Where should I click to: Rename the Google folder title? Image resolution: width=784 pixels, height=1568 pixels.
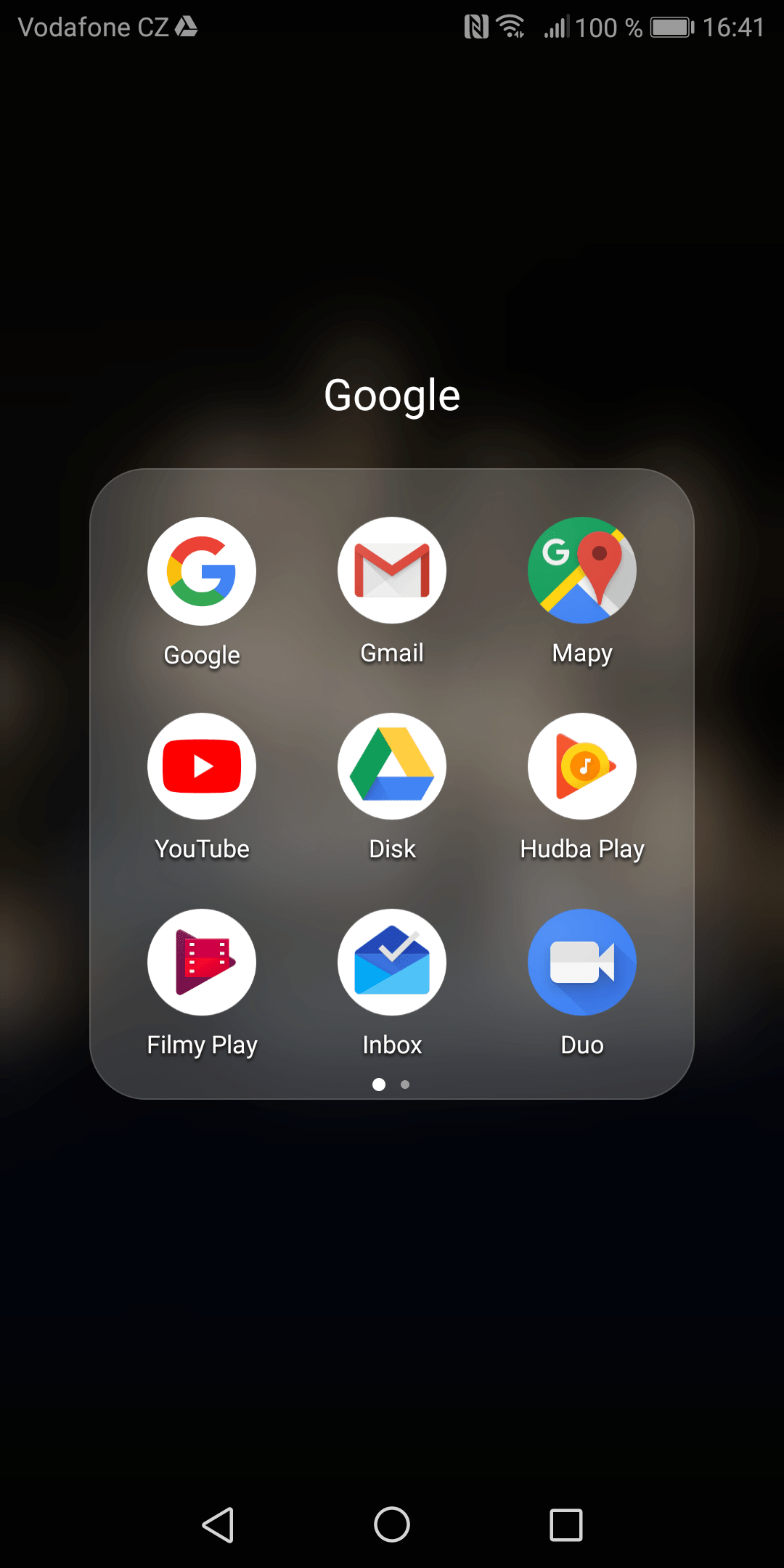tap(392, 396)
